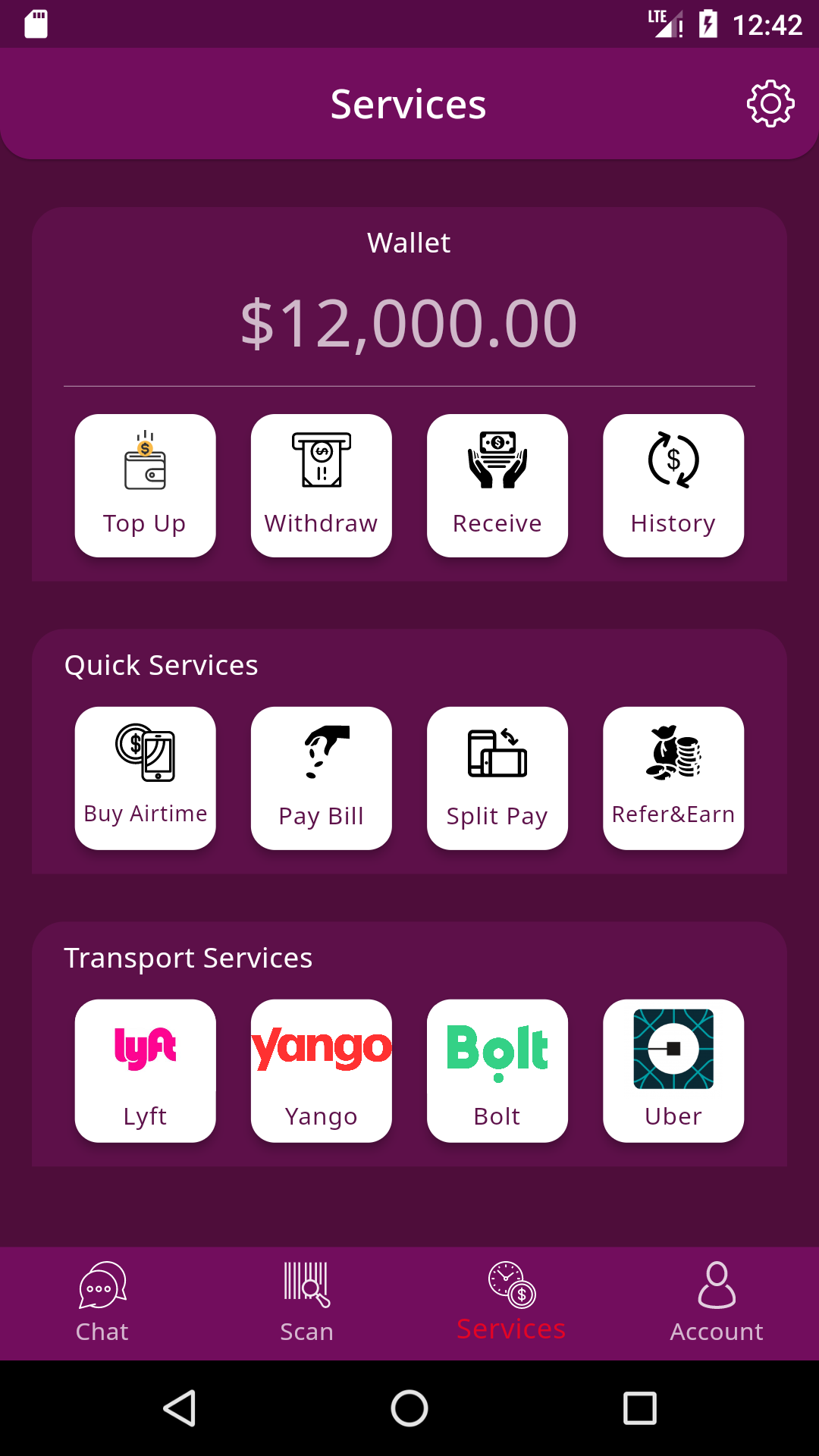Image resolution: width=819 pixels, height=1456 pixels.
Task: Tap the system back button
Action: (180, 1408)
